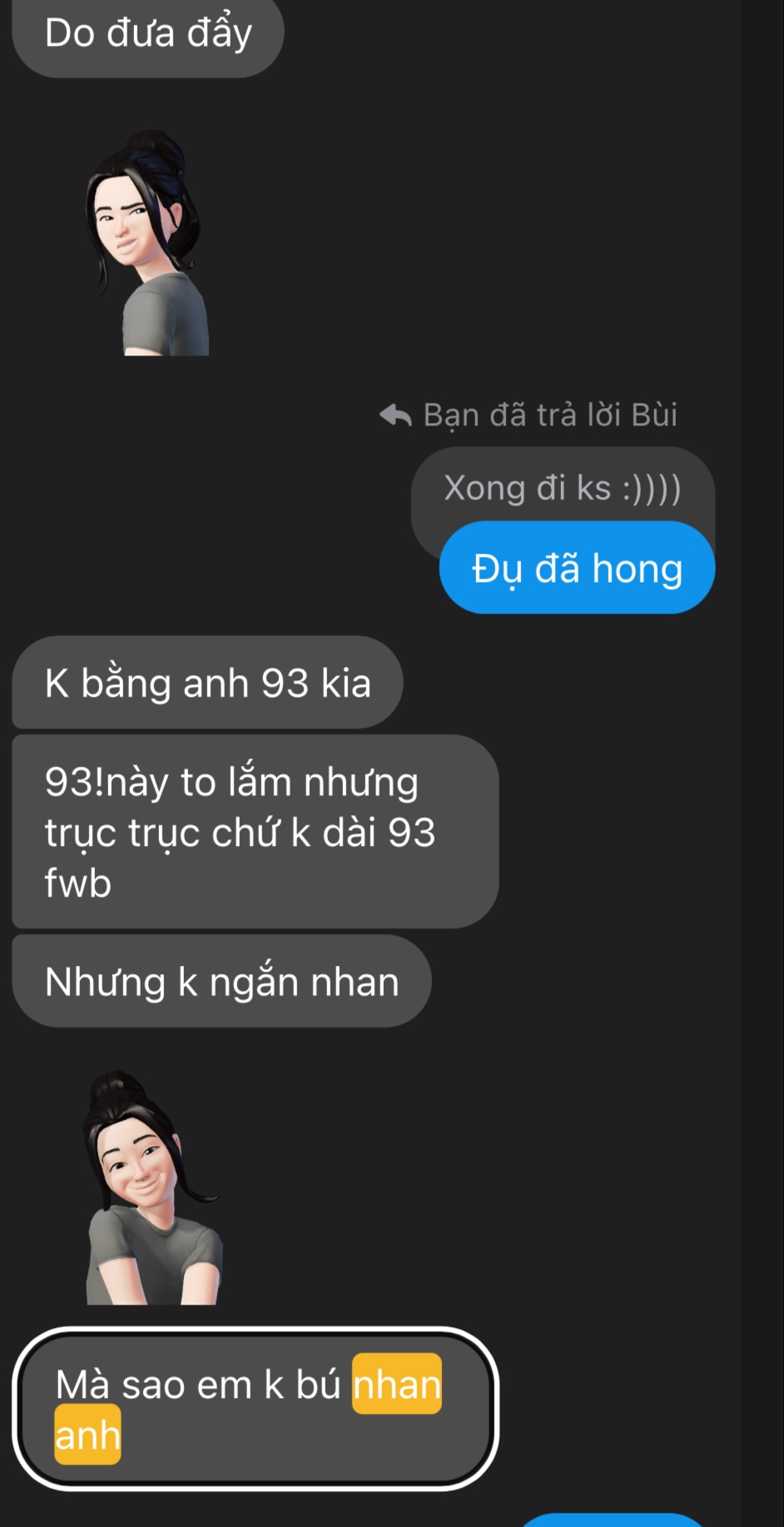This screenshot has height=1527, width=784.
Task: Open the avatar sticker below 'Nhưng k ngắn nhan'
Action: tap(151, 1189)
